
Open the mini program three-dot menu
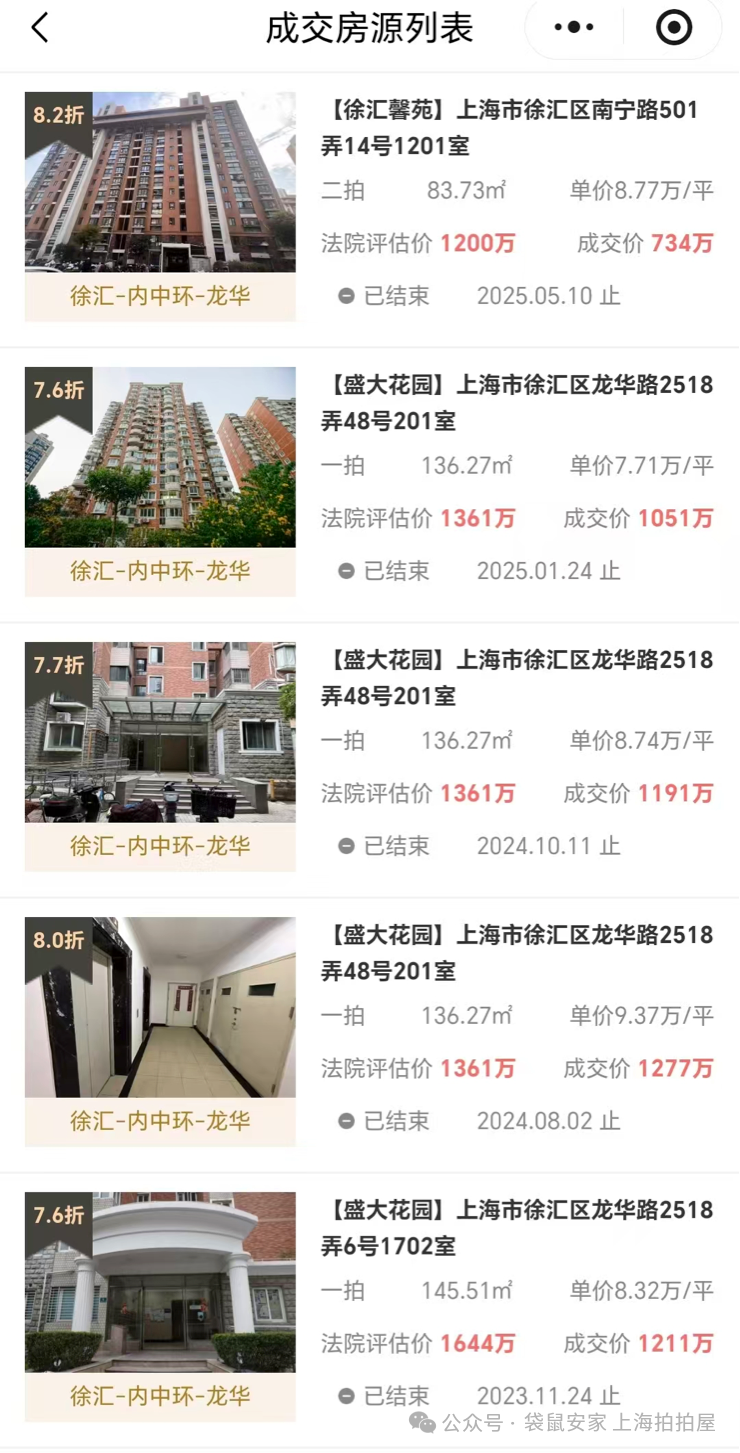pyautogui.click(x=574, y=28)
